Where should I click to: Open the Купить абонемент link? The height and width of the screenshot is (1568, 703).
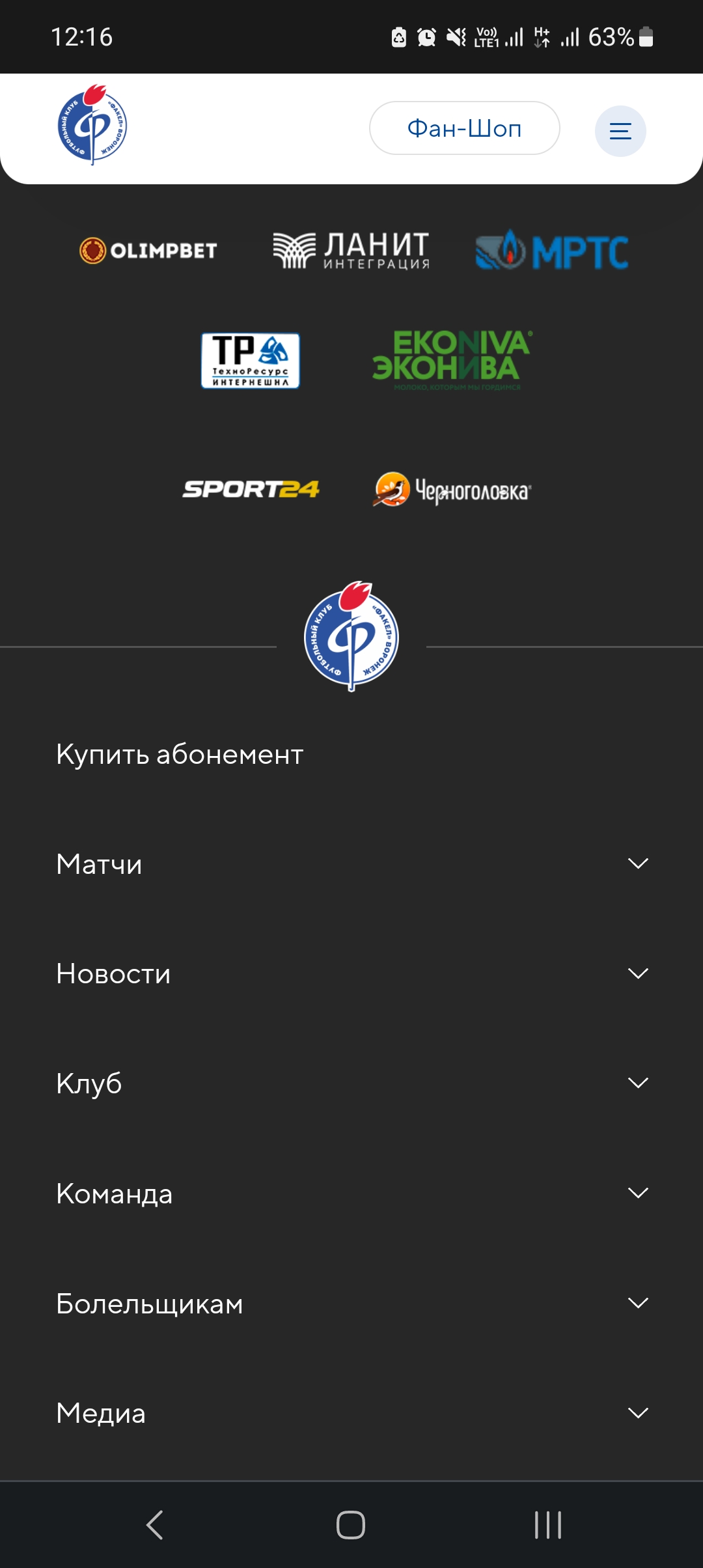180,755
